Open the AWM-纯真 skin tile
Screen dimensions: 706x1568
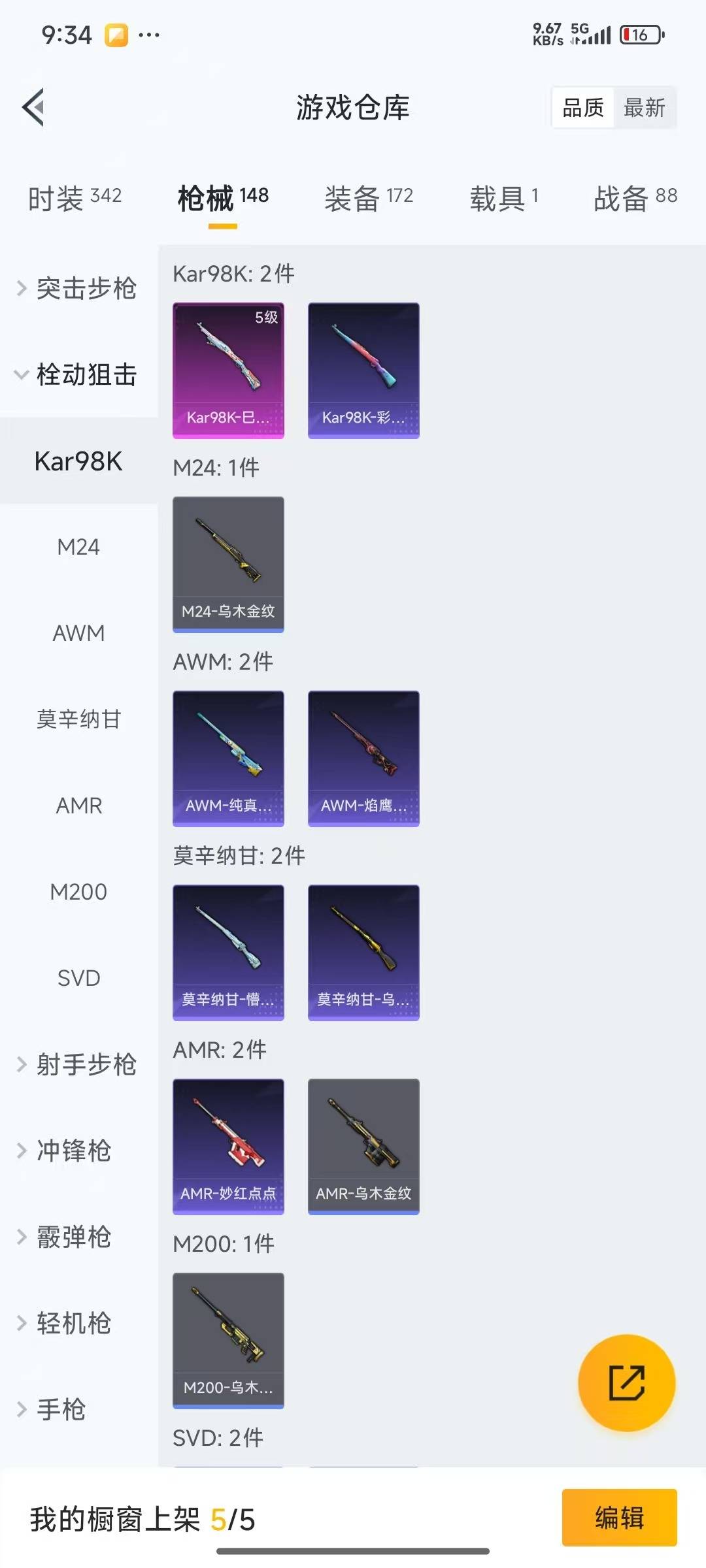[x=228, y=758]
